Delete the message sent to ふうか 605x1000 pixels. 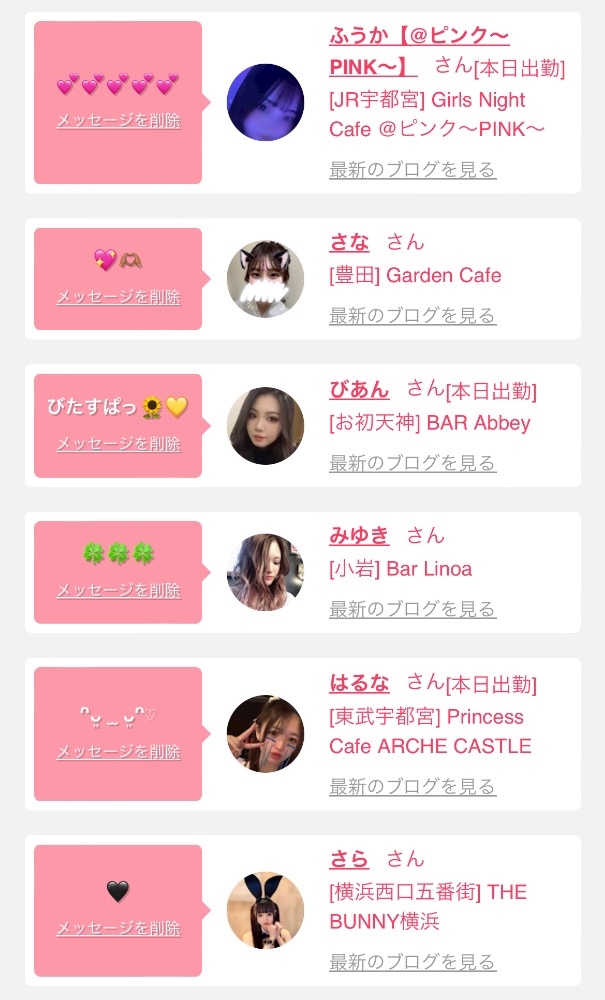pos(119,121)
